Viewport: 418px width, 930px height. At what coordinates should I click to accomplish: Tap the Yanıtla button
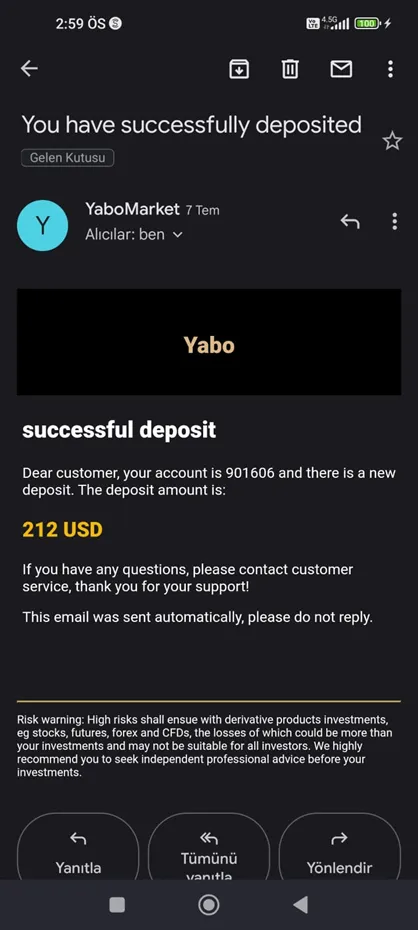(78, 853)
